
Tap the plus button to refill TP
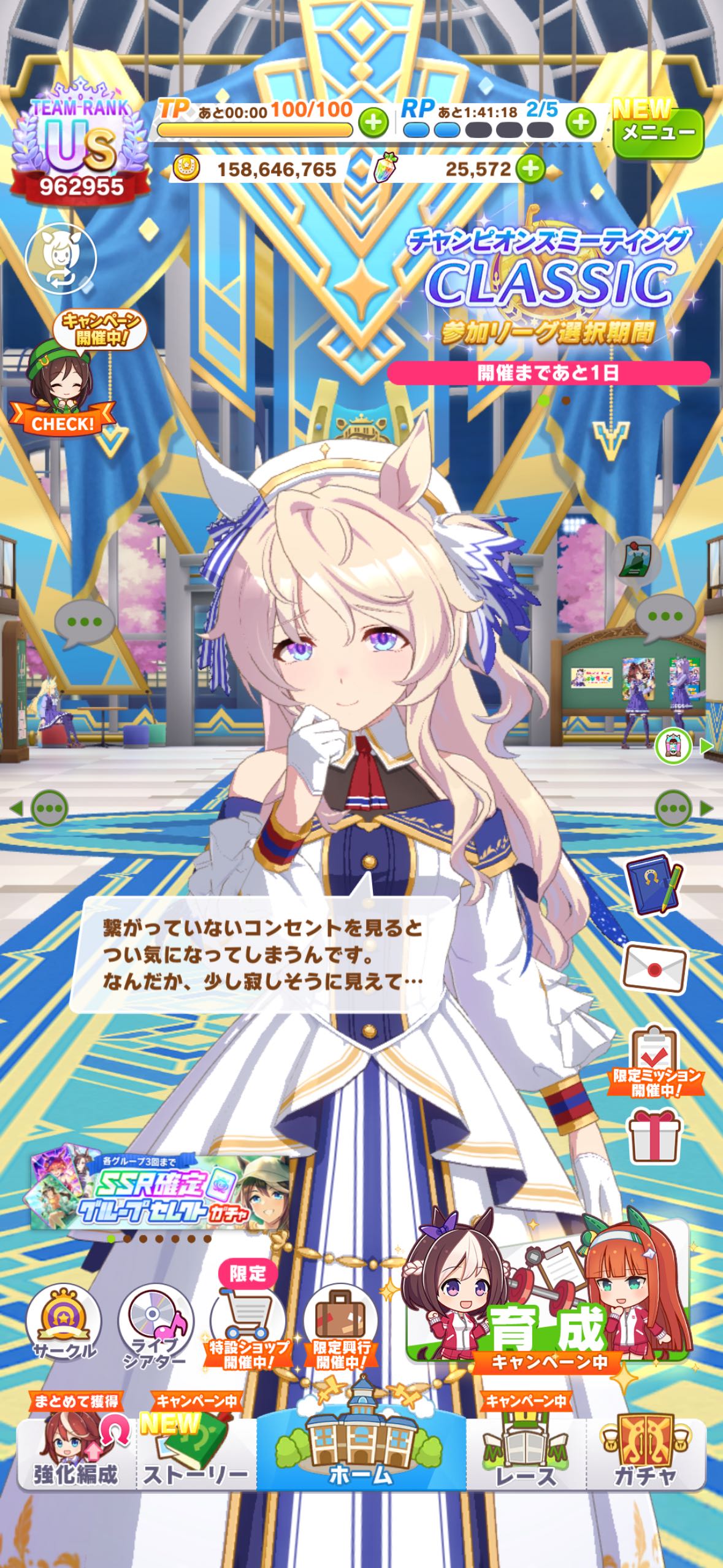[373, 123]
